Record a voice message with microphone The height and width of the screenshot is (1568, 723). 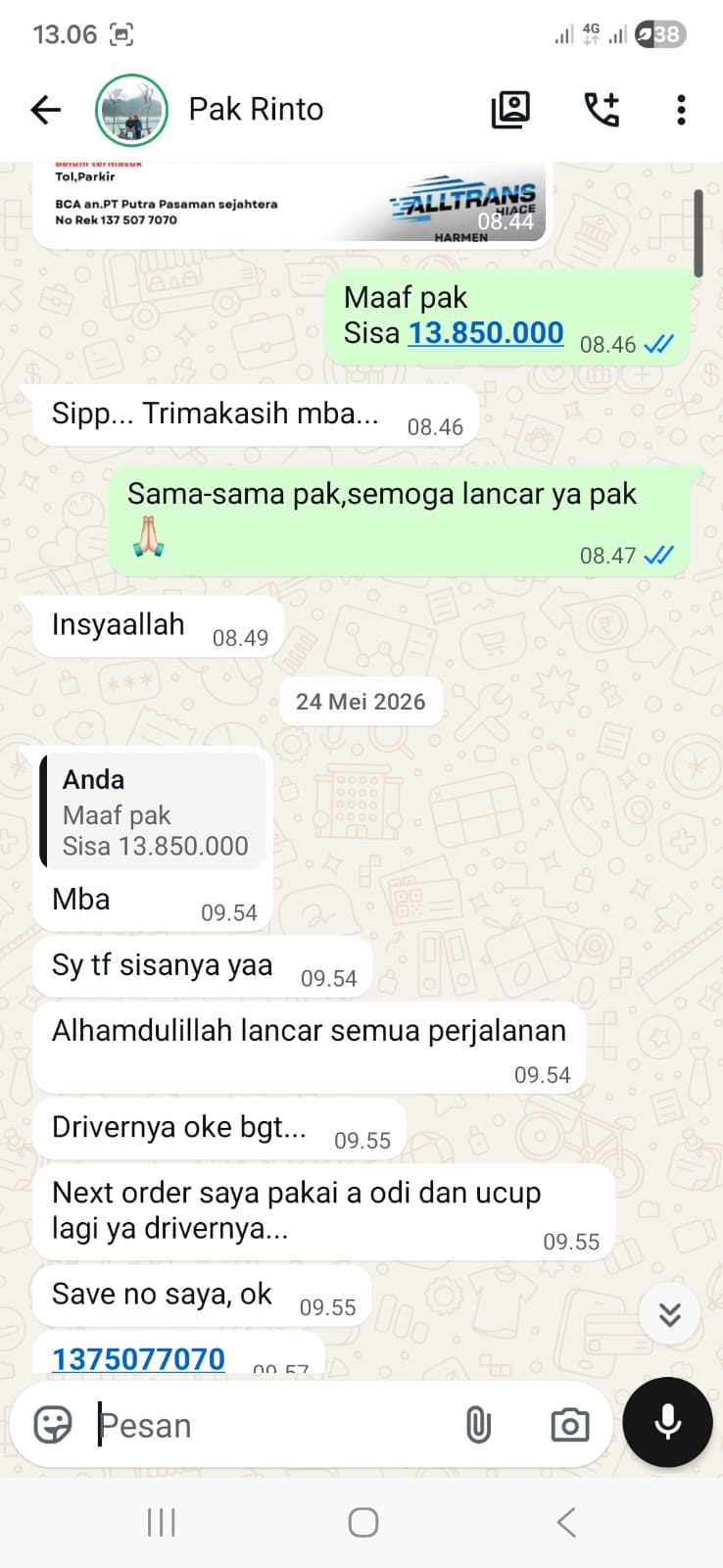click(x=668, y=1422)
